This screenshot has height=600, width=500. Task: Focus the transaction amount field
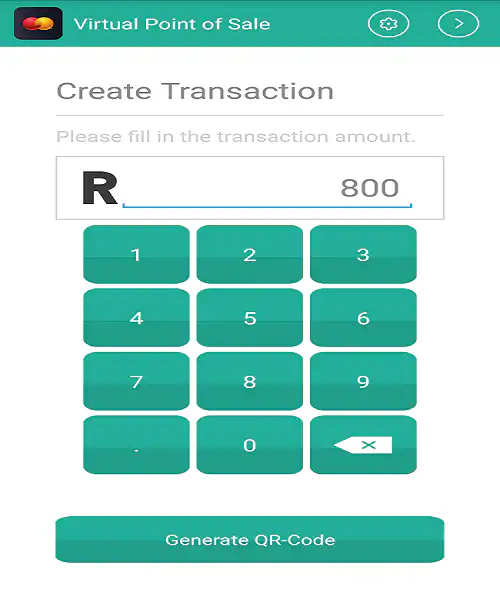267,188
